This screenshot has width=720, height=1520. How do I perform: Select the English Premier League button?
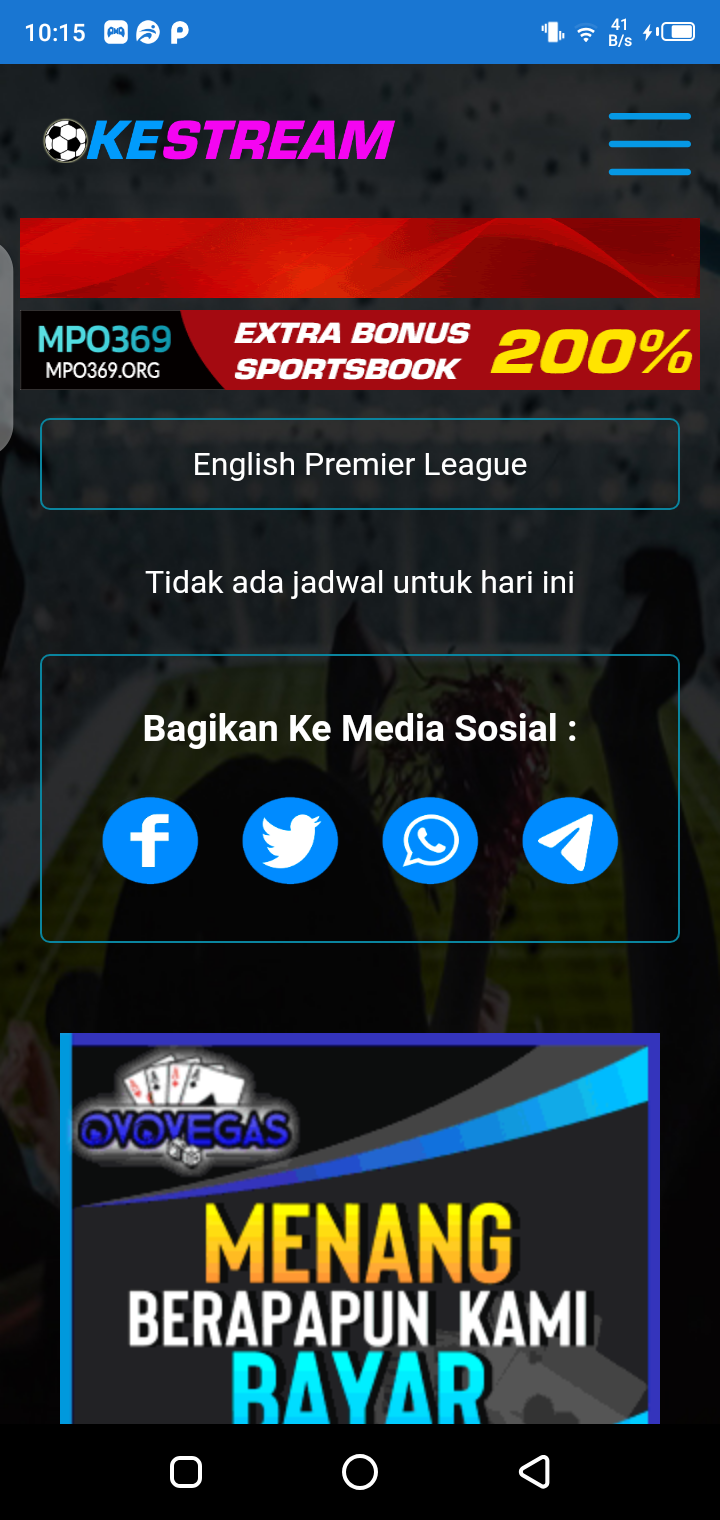360,464
